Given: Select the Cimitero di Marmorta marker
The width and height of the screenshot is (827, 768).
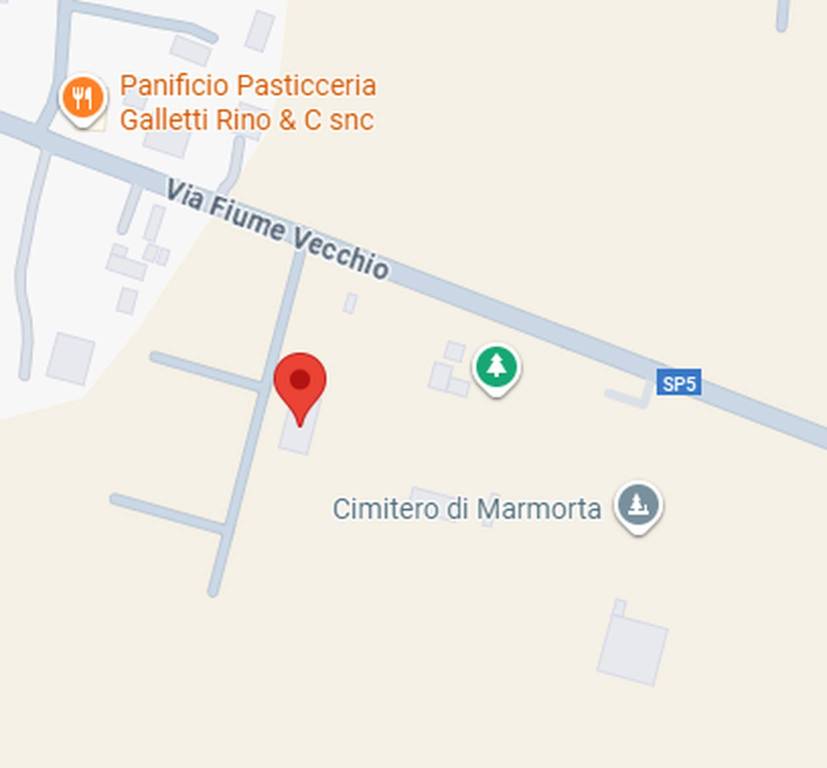Looking at the screenshot, I should pyautogui.click(x=638, y=505).
